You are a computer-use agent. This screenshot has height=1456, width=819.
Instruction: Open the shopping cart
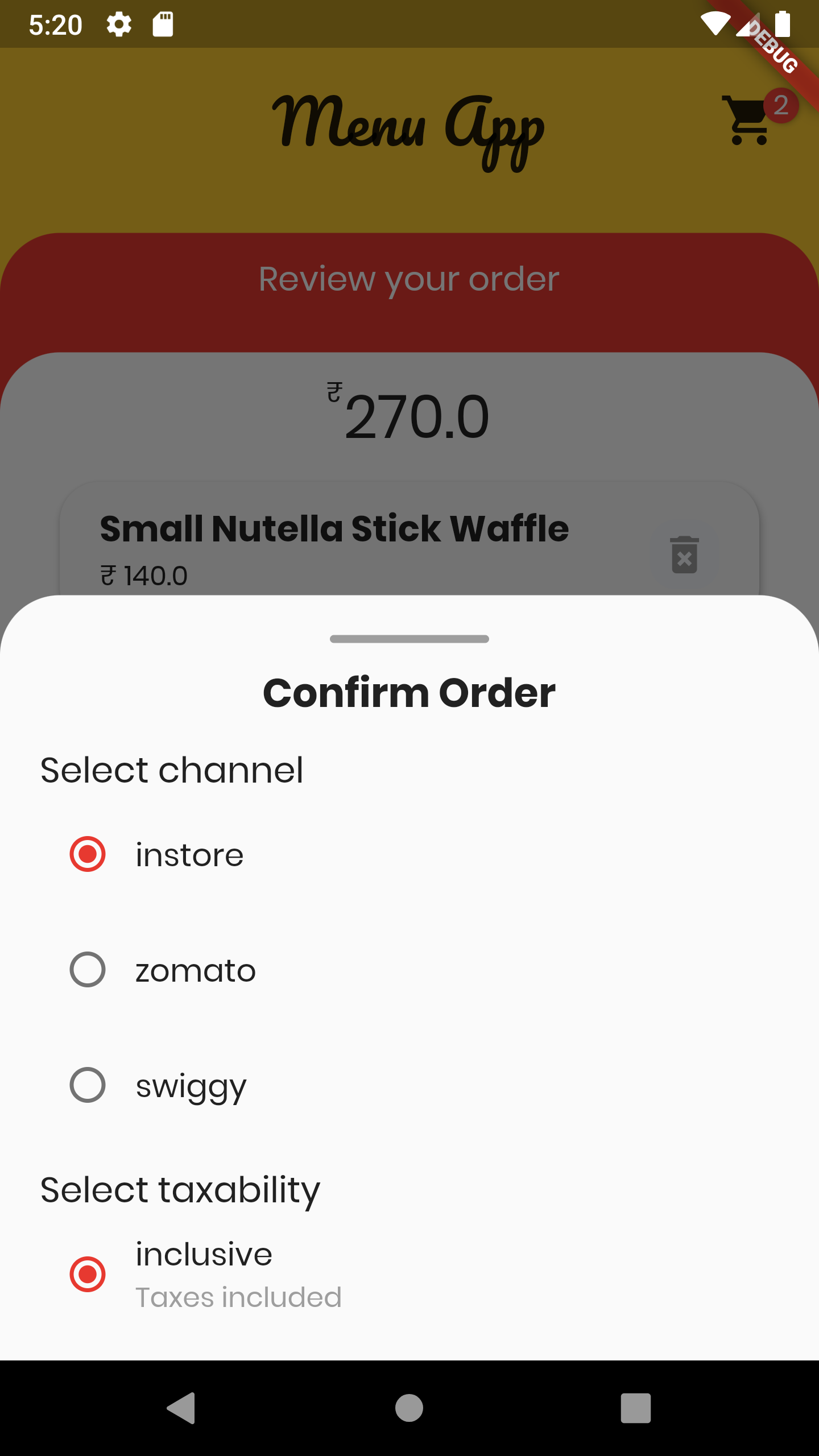coord(745,119)
